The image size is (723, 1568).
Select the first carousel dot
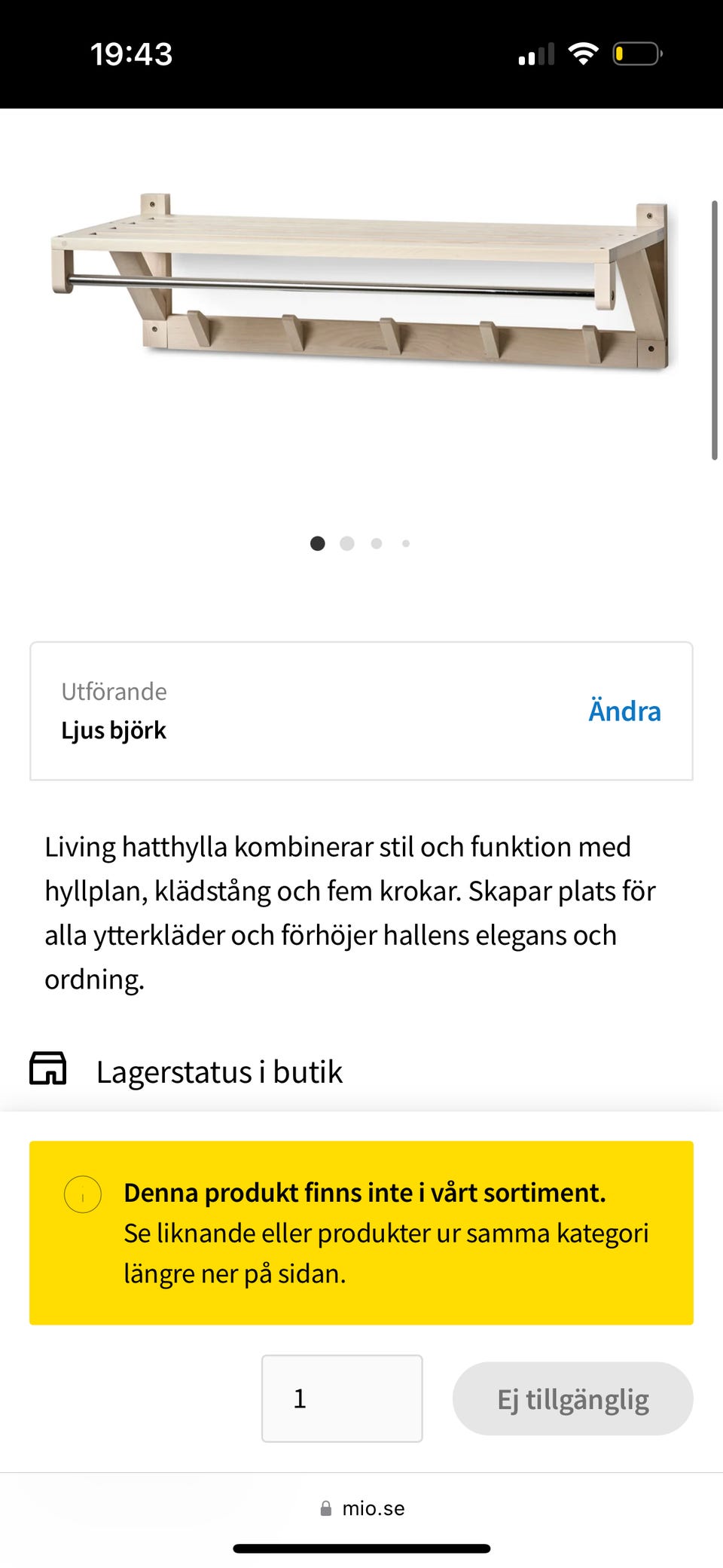318,543
